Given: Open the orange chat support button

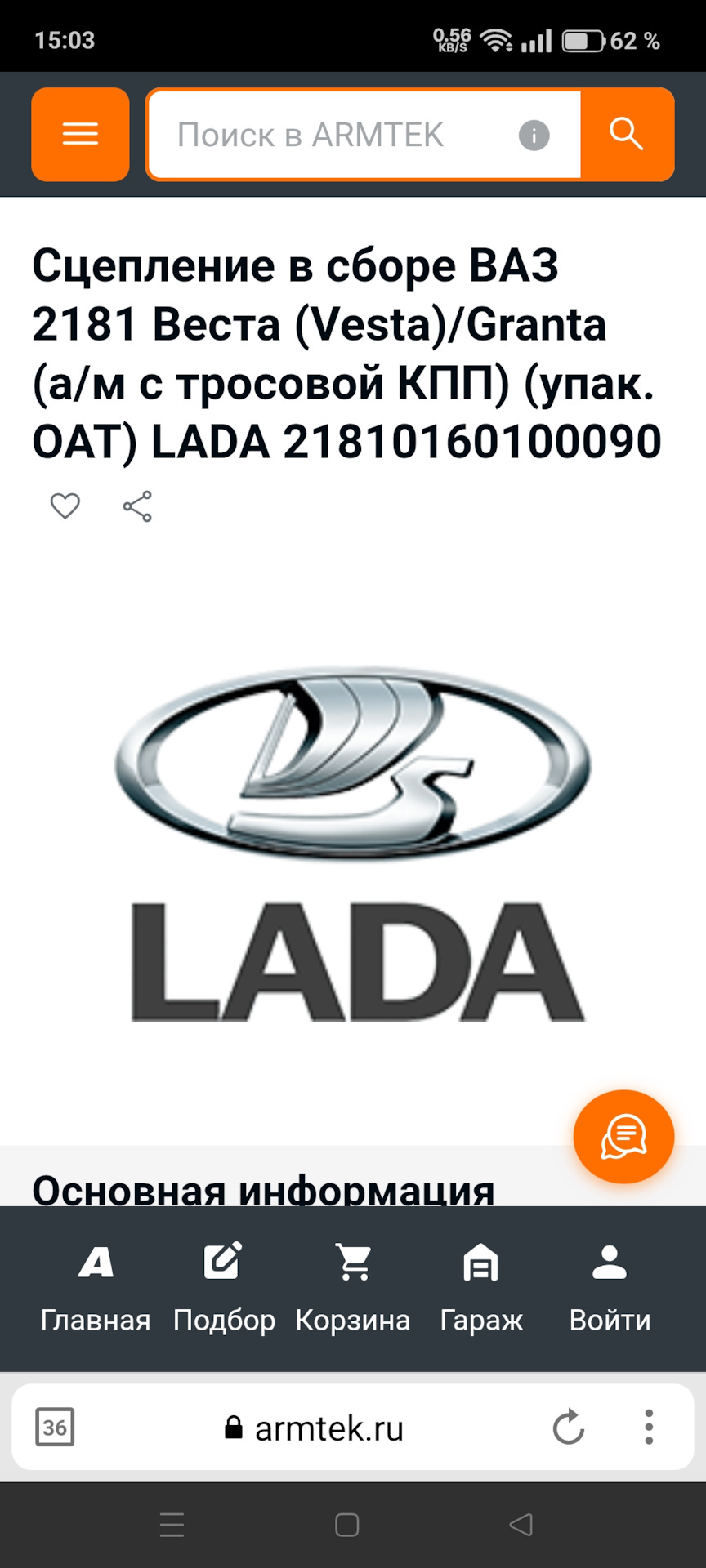Looking at the screenshot, I should [x=623, y=1136].
